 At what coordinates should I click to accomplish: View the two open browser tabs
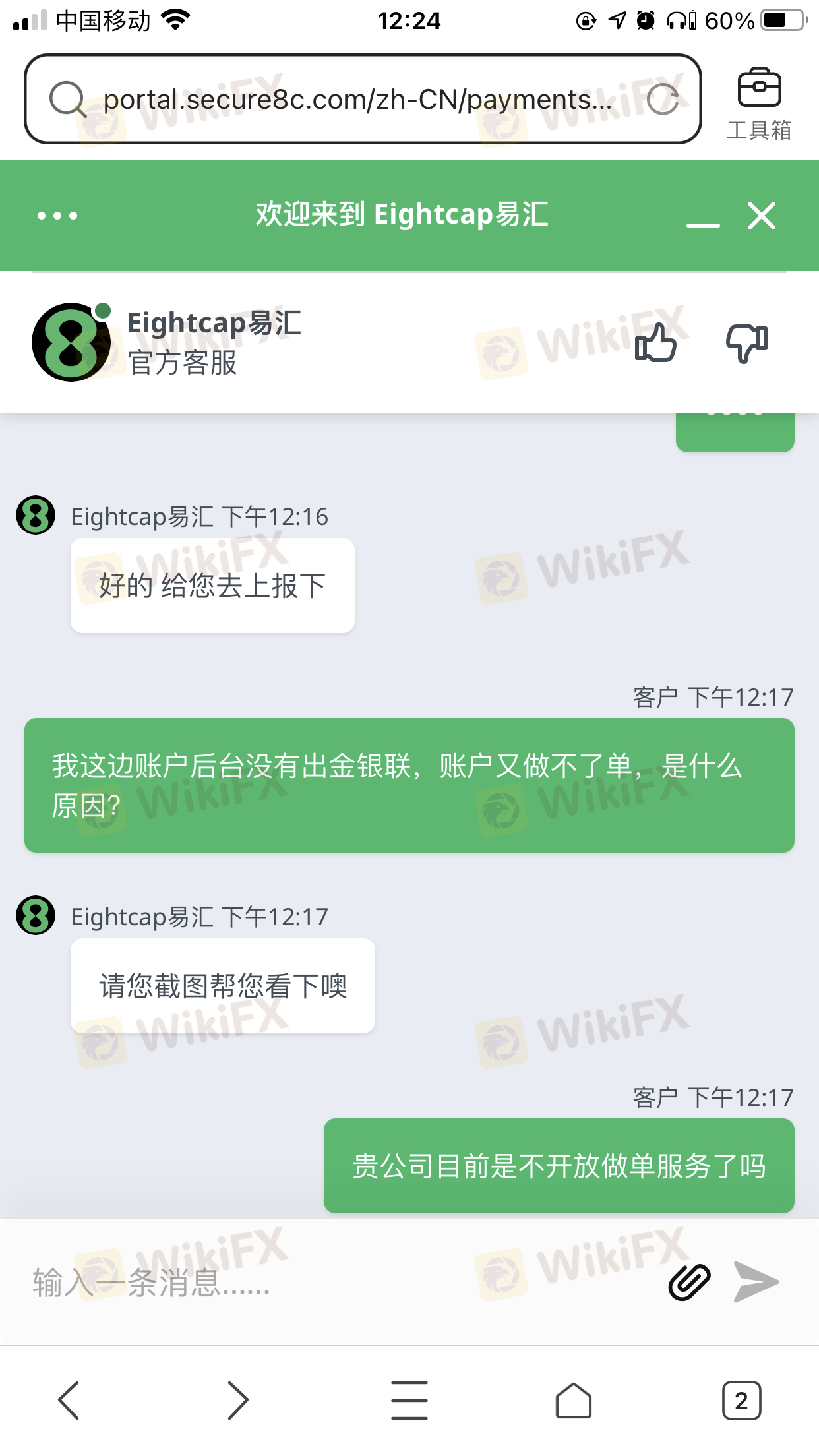(x=741, y=1400)
